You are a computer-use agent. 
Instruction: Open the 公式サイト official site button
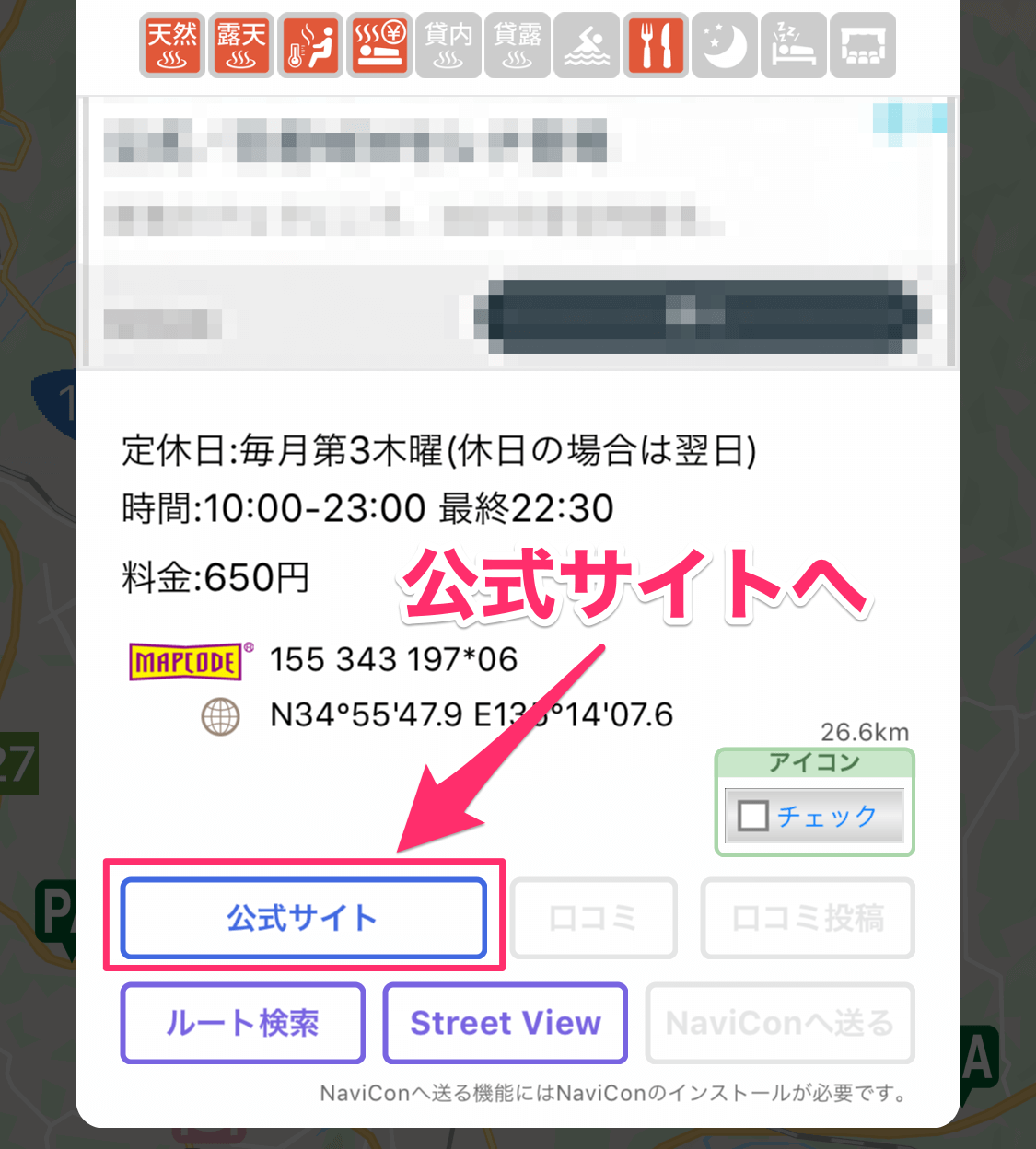(x=303, y=918)
